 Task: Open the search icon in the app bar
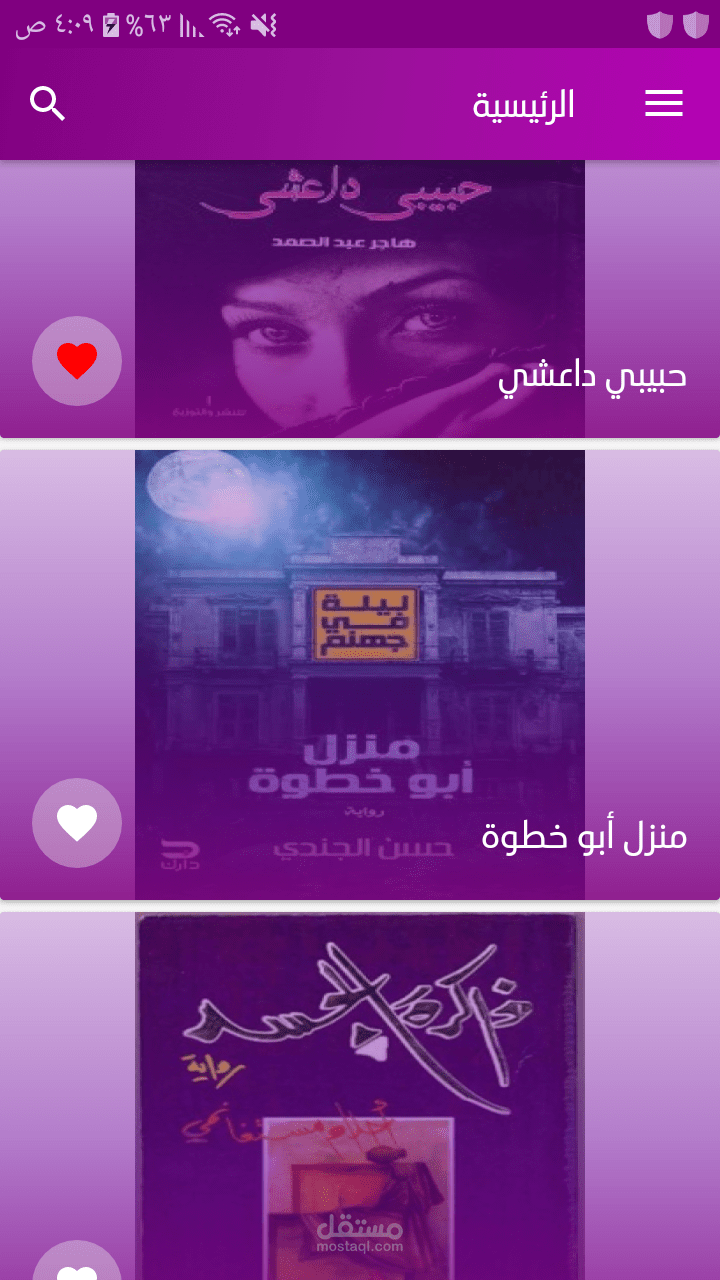point(47,104)
